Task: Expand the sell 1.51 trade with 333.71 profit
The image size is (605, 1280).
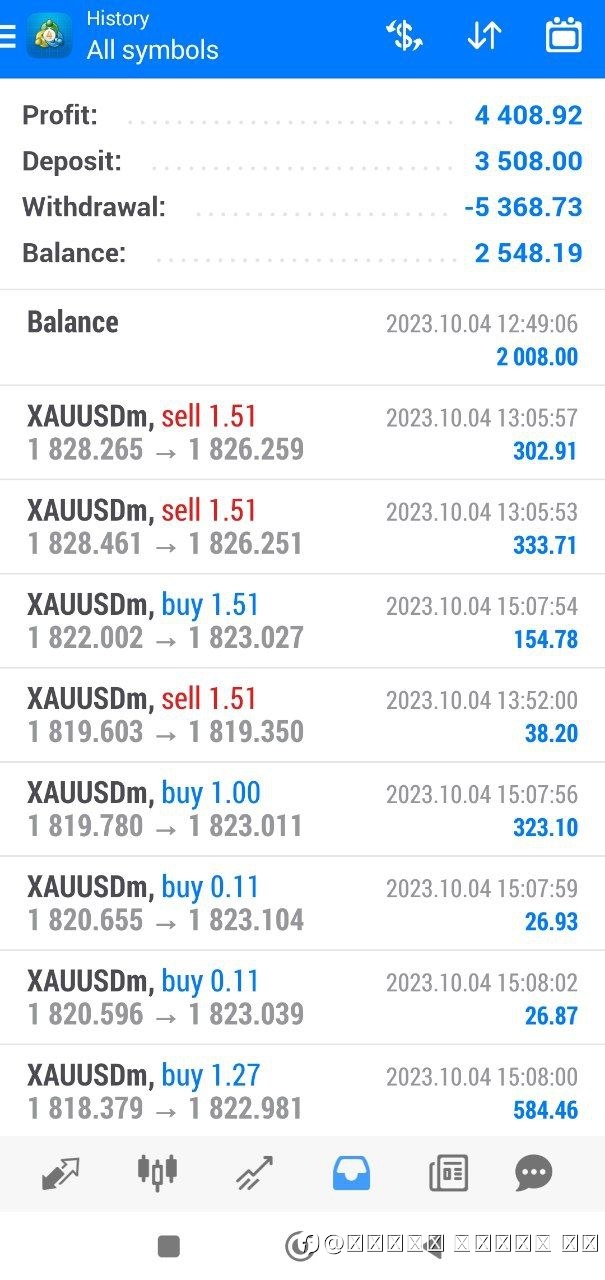Action: point(302,527)
